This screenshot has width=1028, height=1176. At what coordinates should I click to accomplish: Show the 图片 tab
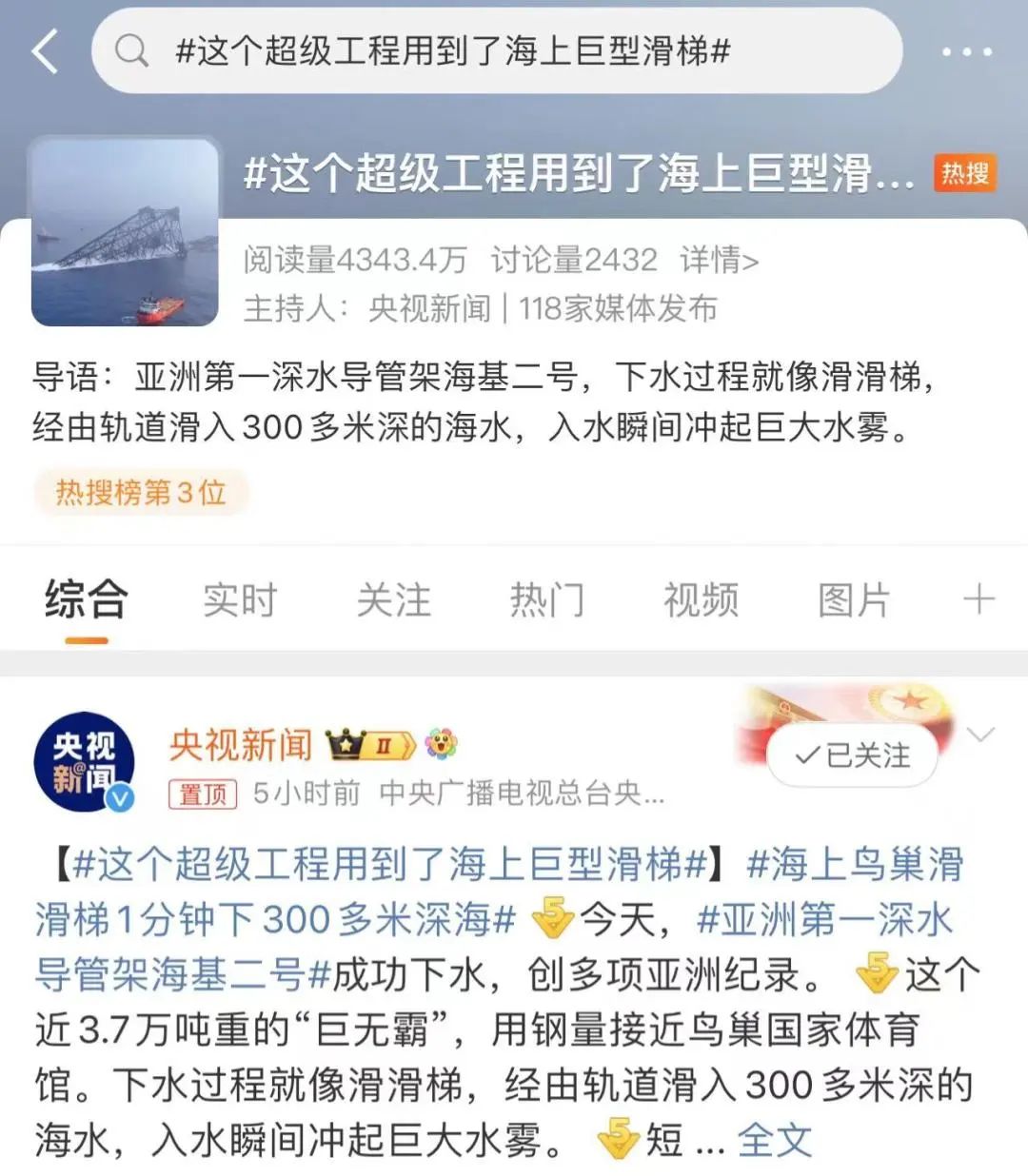click(x=854, y=600)
